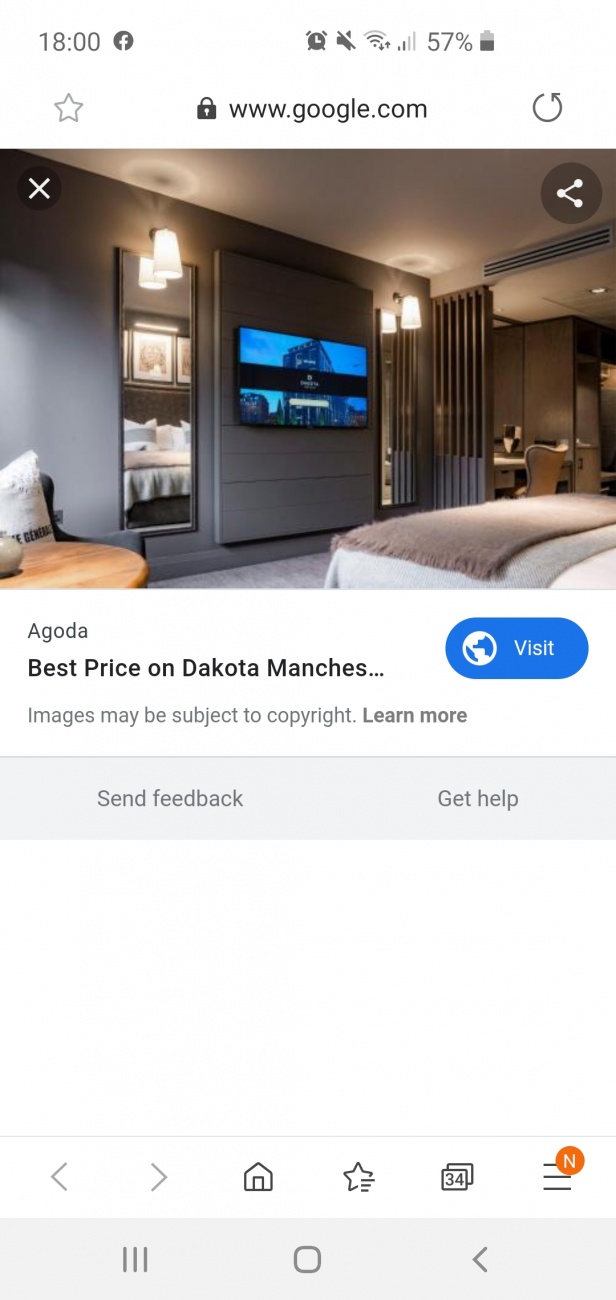Close the image preview

tap(39, 188)
